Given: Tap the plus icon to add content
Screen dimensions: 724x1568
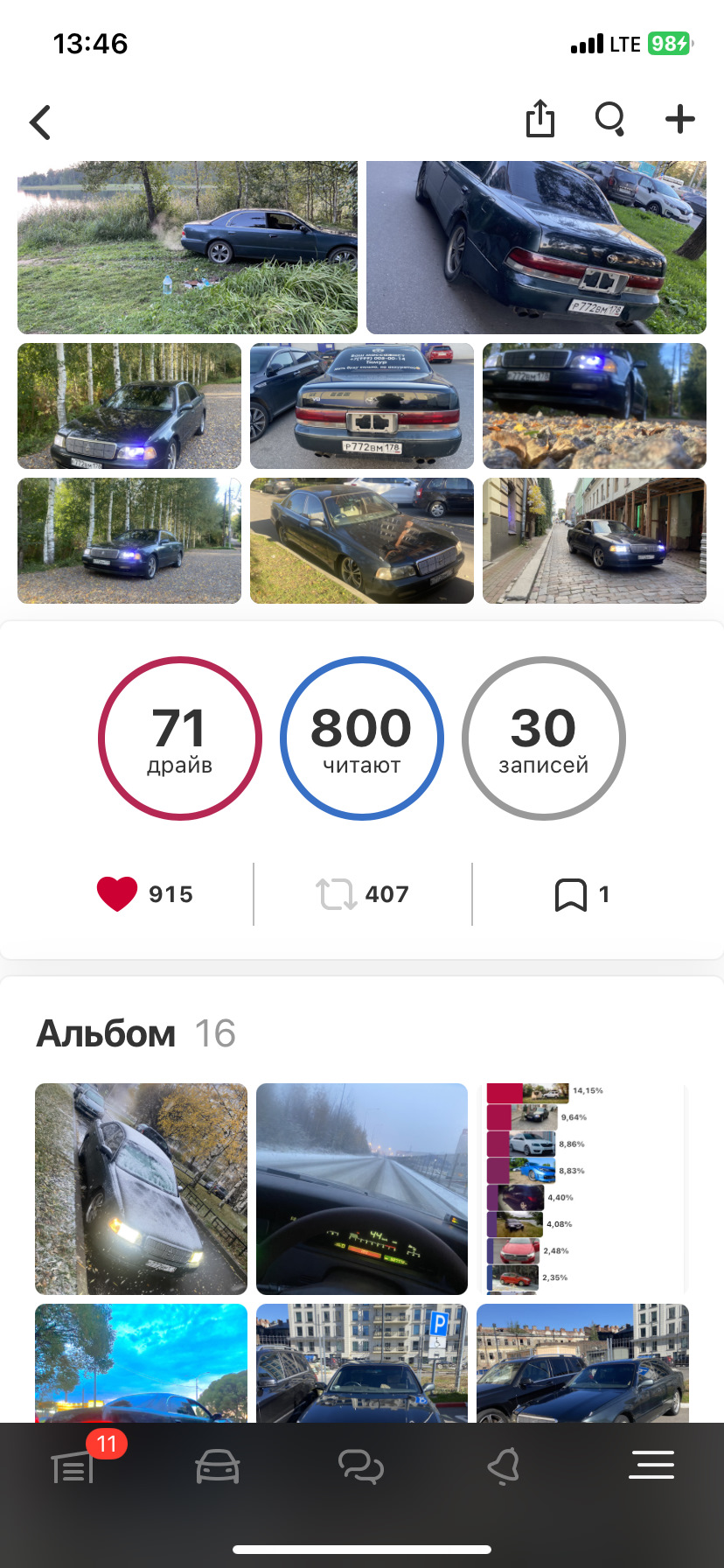Looking at the screenshot, I should click(679, 121).
